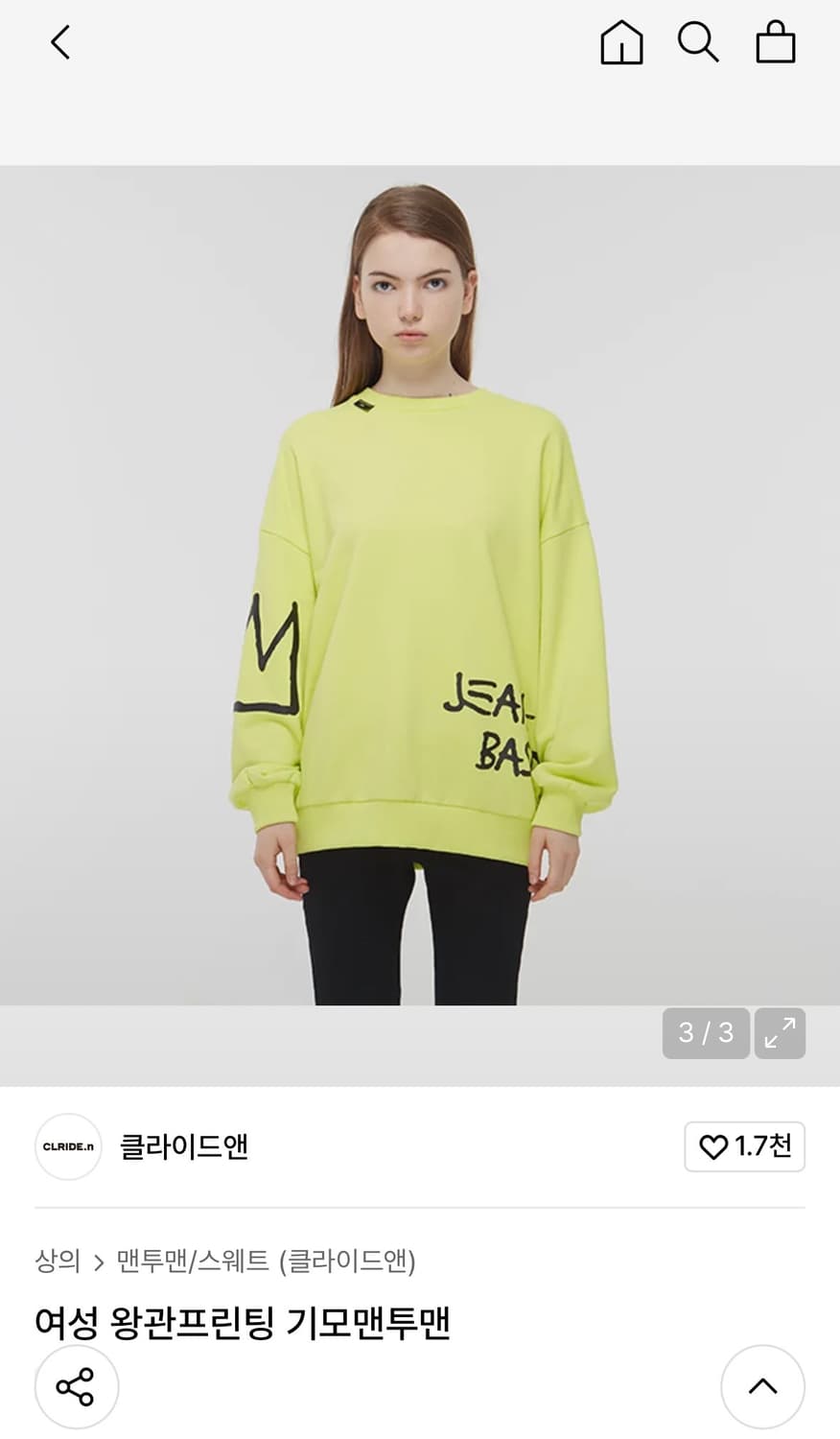Open the 클라이드앤 brand name
The image size is (840, 1439).
[x=185, y=1145]
